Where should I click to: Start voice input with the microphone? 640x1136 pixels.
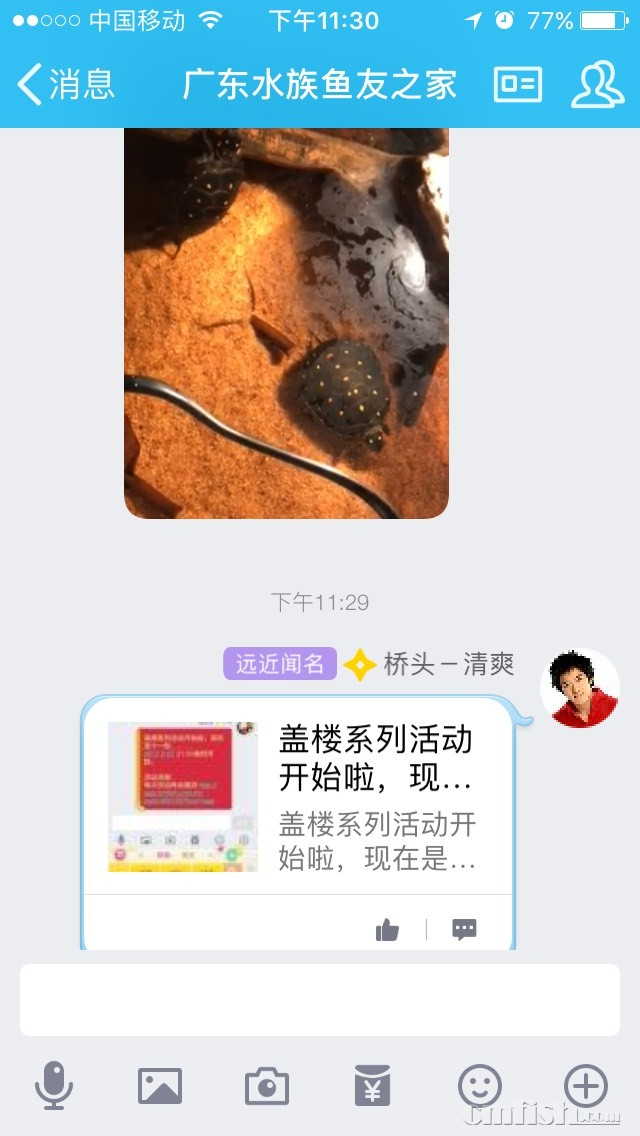[x=54, y=1085]
